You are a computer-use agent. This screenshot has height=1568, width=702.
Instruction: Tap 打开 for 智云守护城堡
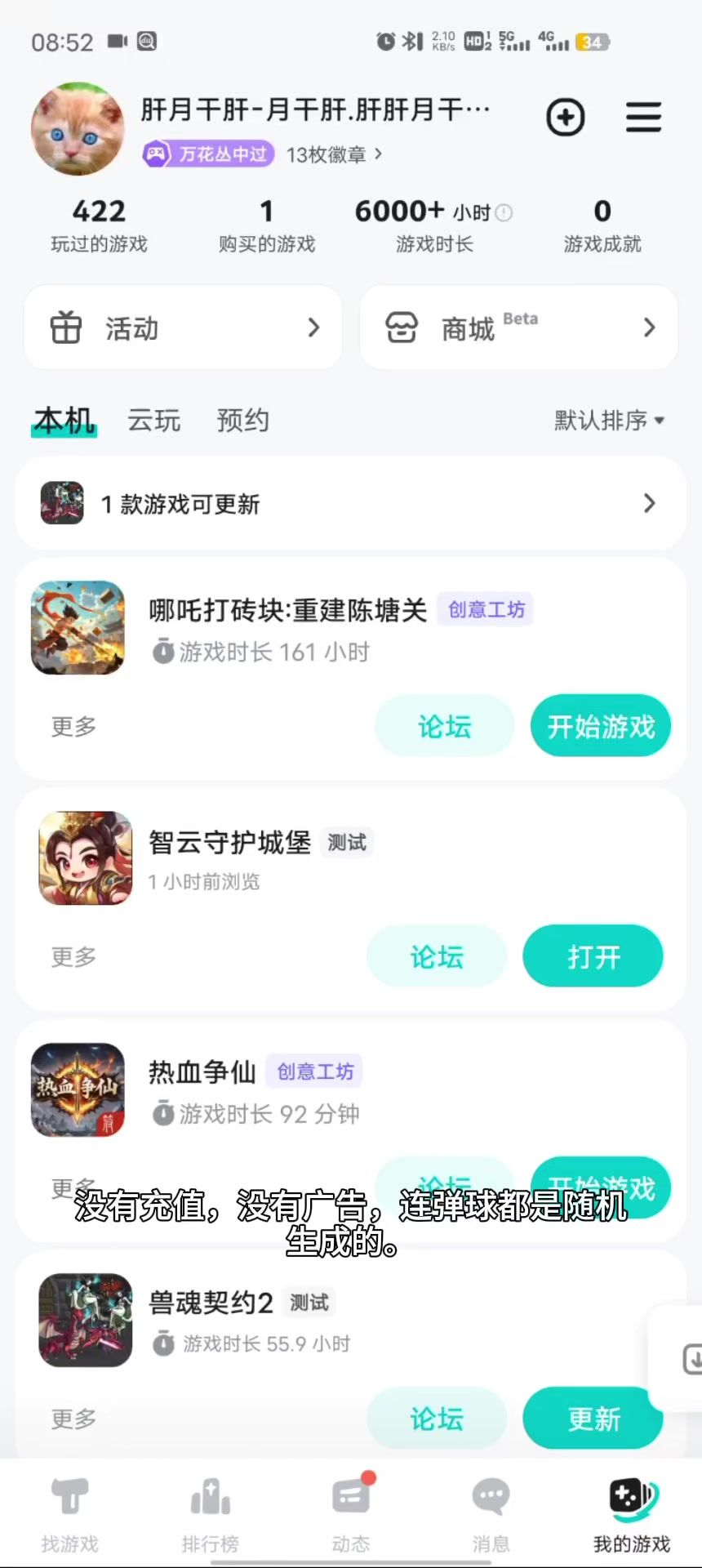coord(593,956)
